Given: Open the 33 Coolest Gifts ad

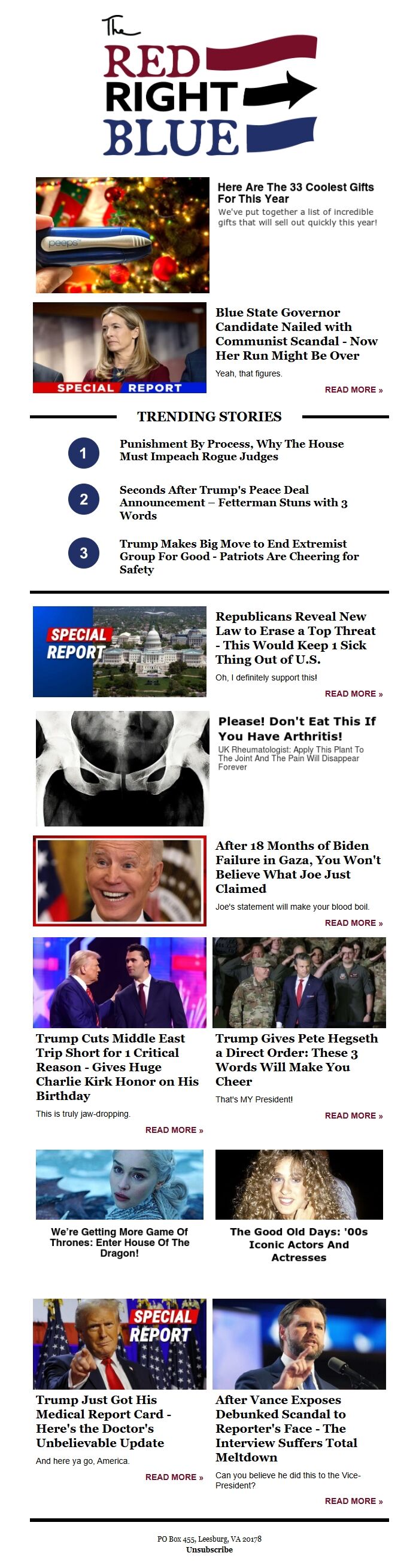Looking at the screenshot, I should (295, 193).
